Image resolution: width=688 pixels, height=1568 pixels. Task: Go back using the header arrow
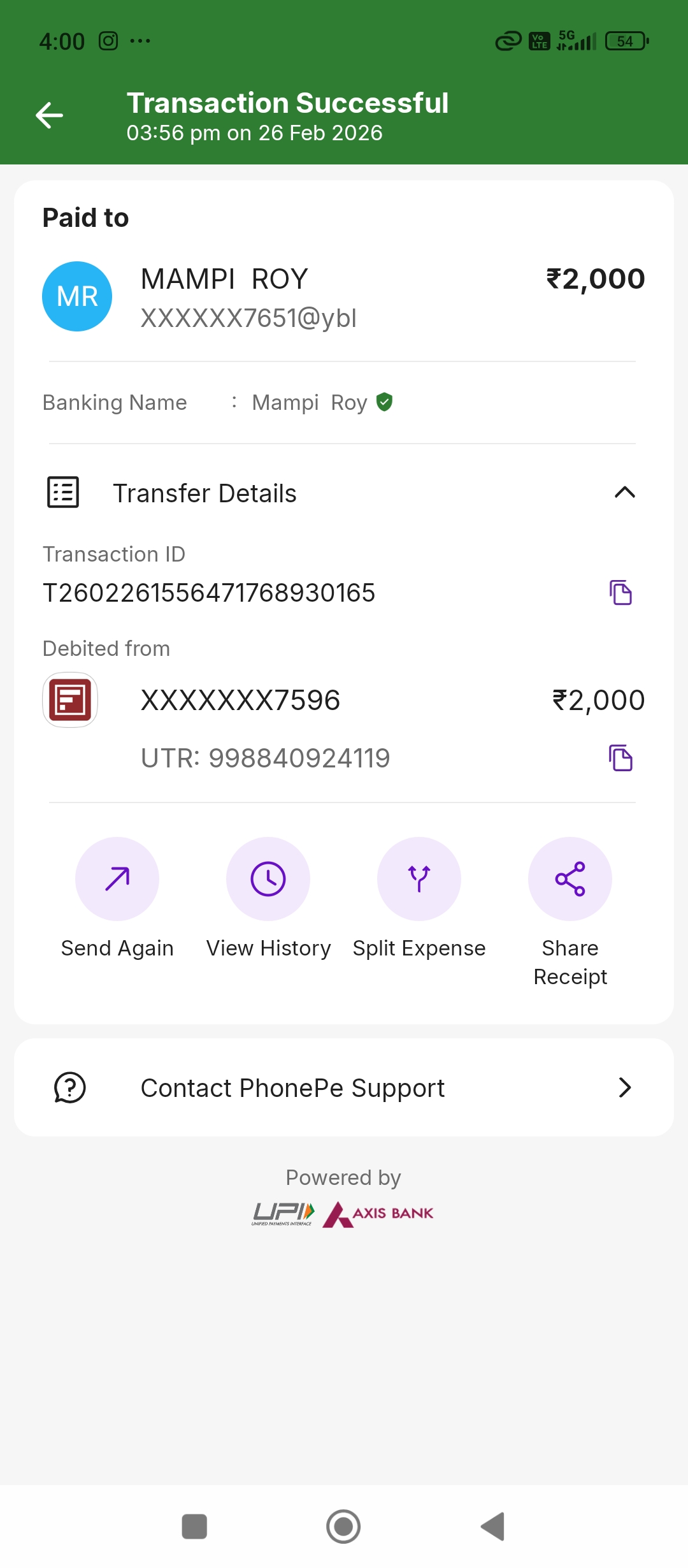point(49,115)
